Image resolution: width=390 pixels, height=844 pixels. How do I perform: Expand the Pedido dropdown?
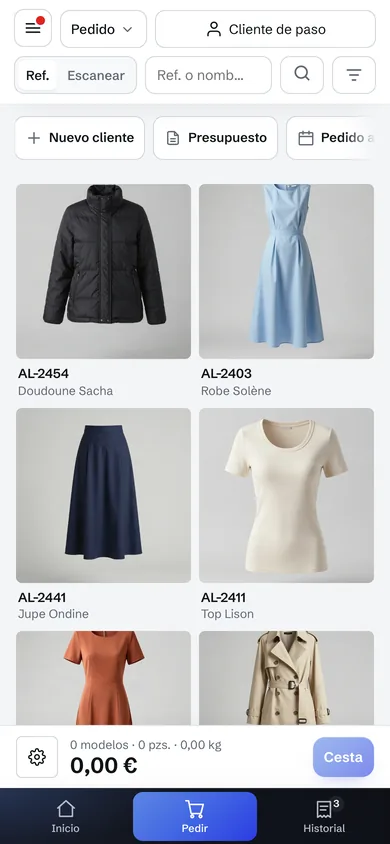tap(103, 29)
